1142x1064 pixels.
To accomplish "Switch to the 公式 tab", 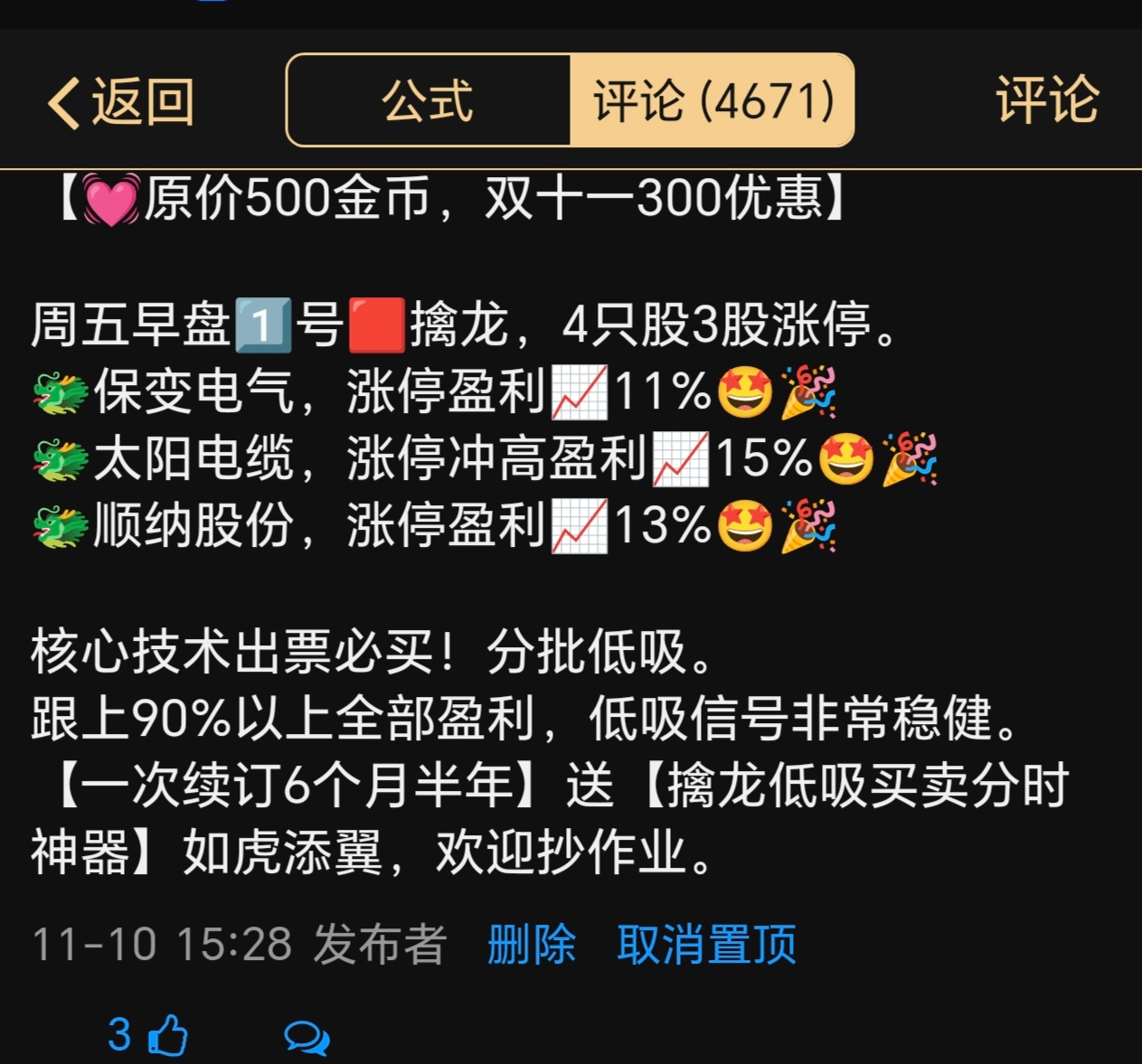I will 428,100.
